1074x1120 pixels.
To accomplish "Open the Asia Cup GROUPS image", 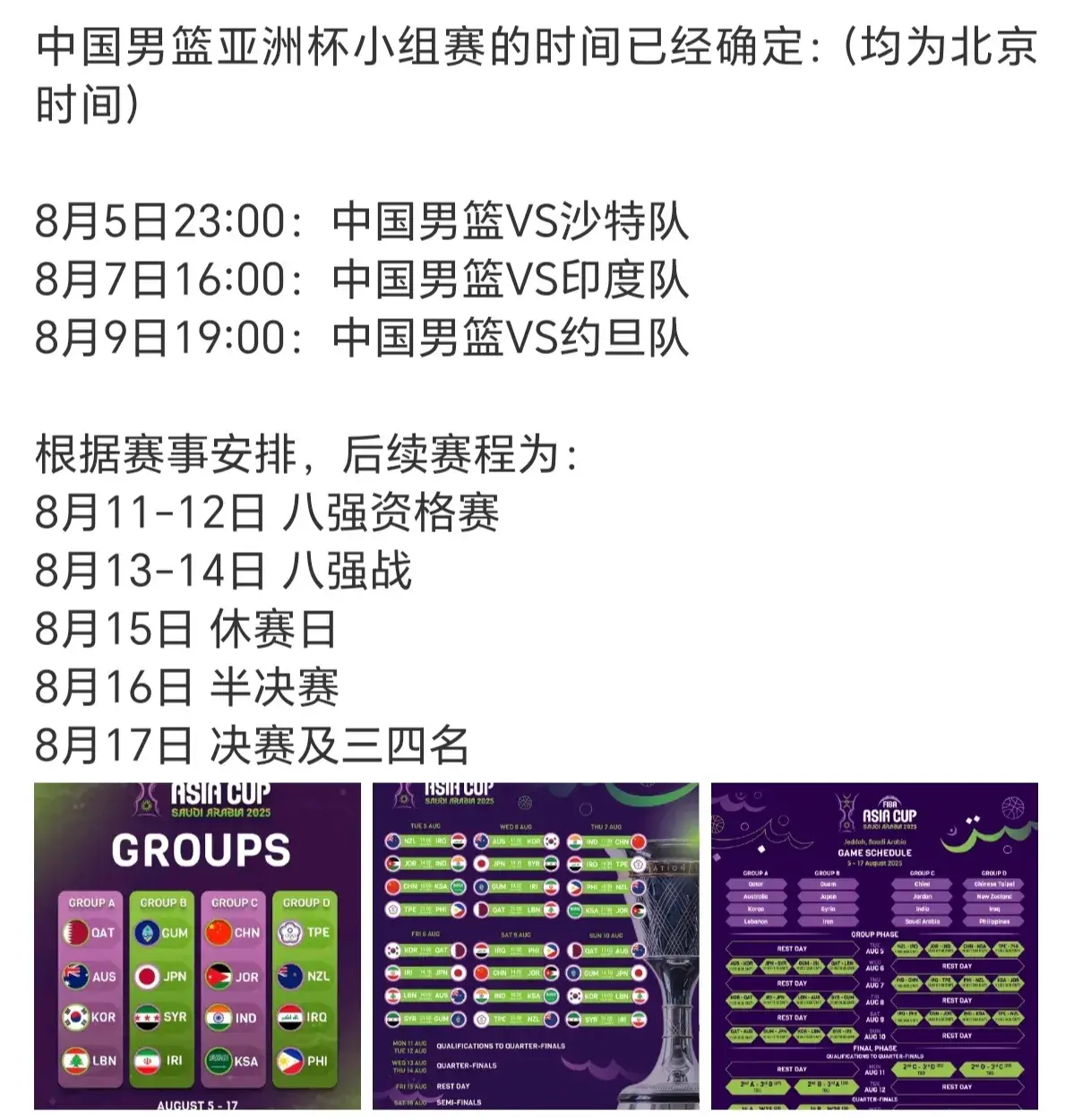I will point(197,945).
